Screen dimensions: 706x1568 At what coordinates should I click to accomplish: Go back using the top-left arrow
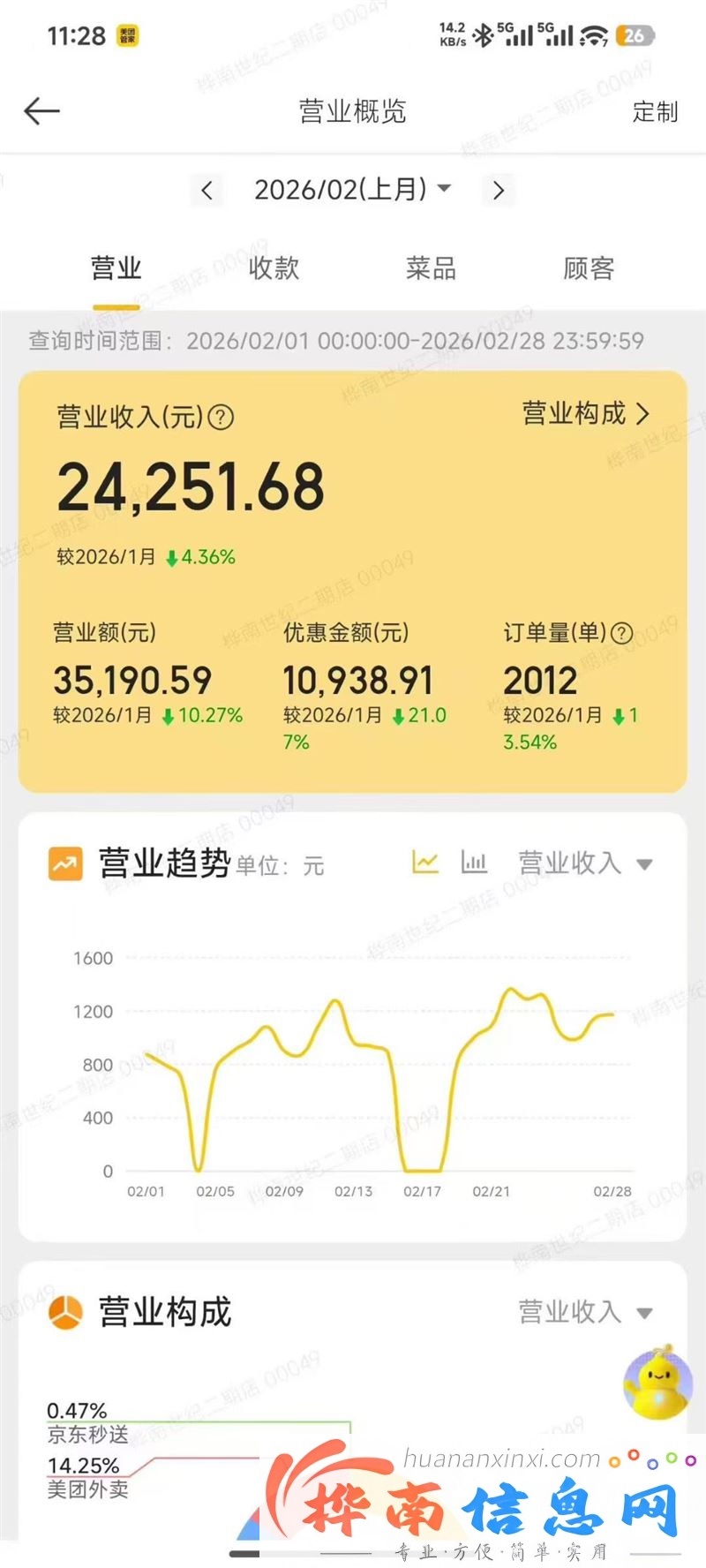[41, 111]
